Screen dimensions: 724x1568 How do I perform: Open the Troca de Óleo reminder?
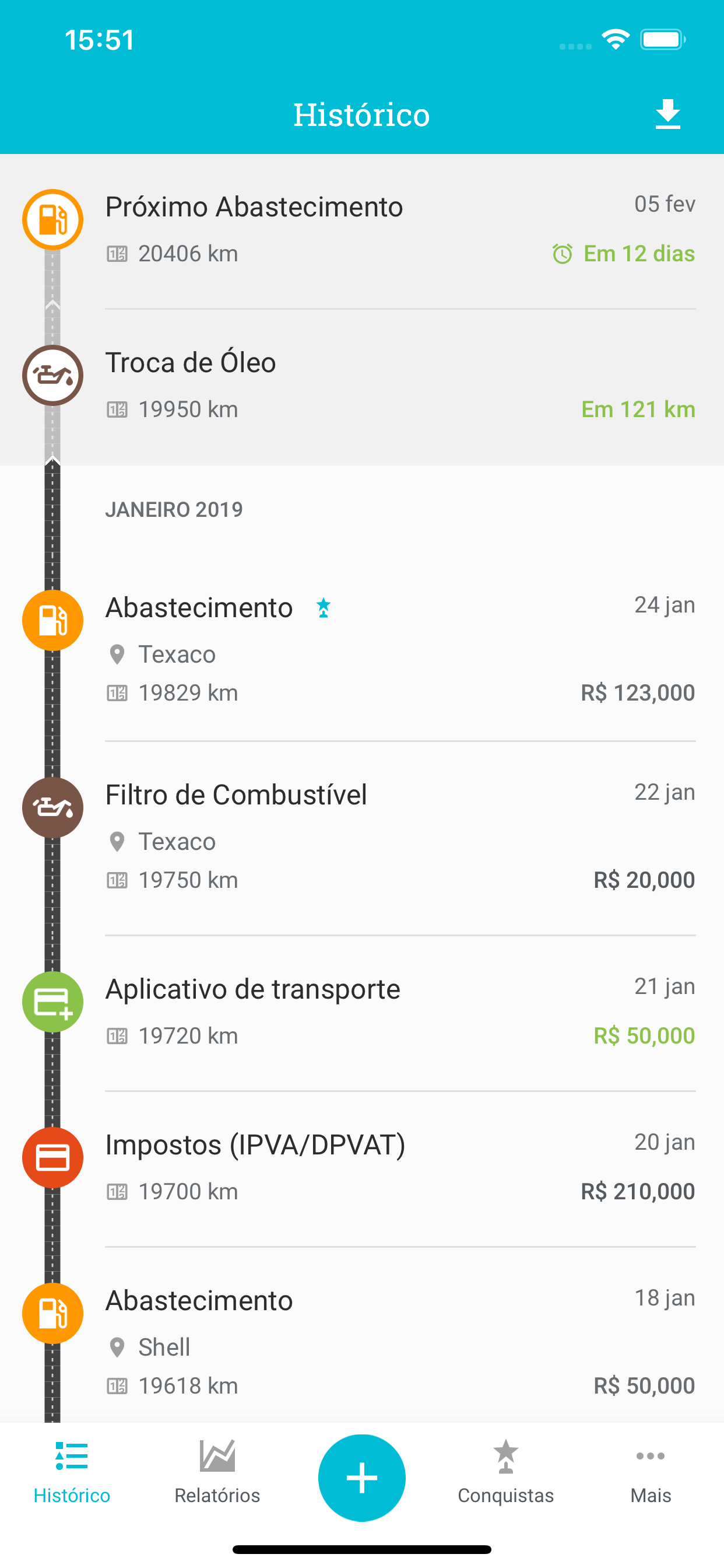point(399,386)
